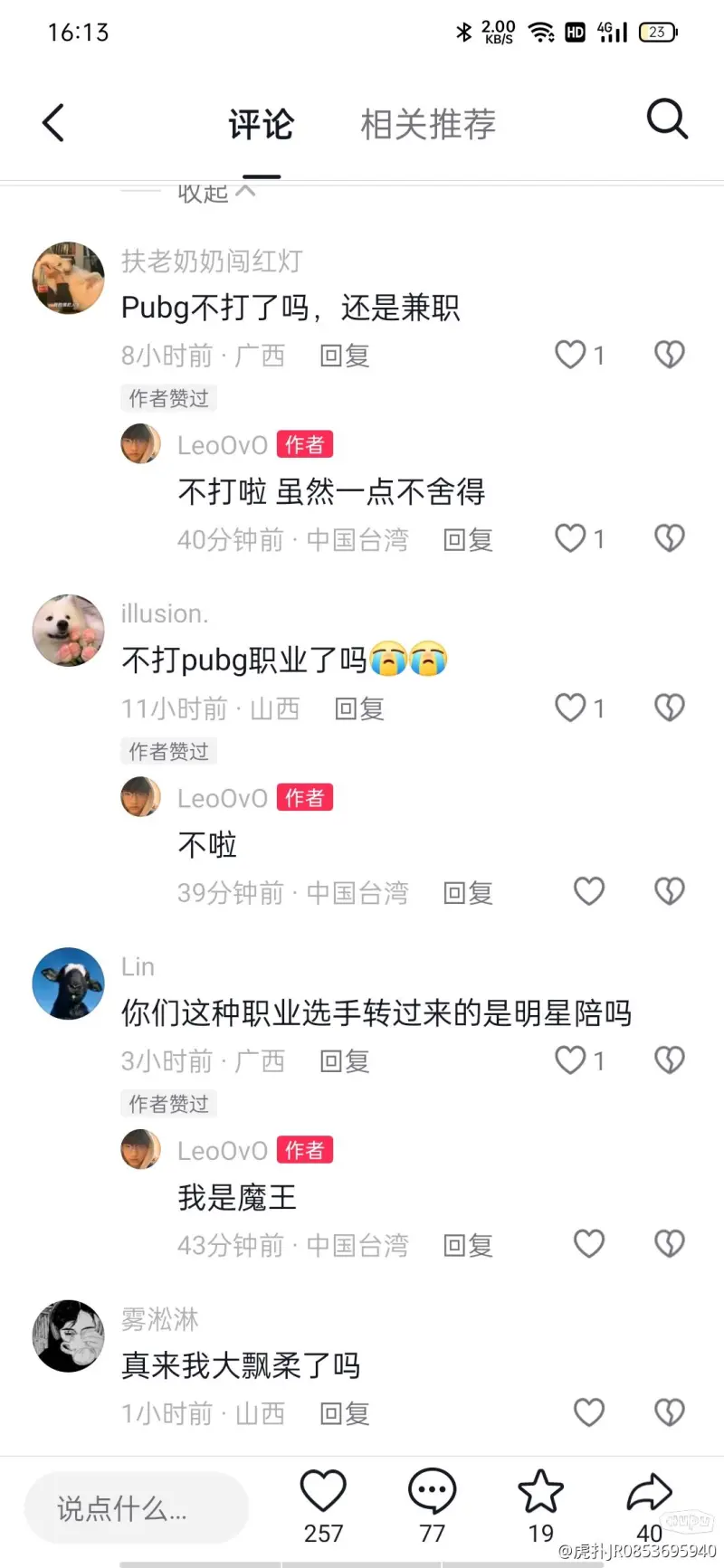Open search with the magnifier icon
Viewport: 724px width, 1568px height.
(667, 119)
